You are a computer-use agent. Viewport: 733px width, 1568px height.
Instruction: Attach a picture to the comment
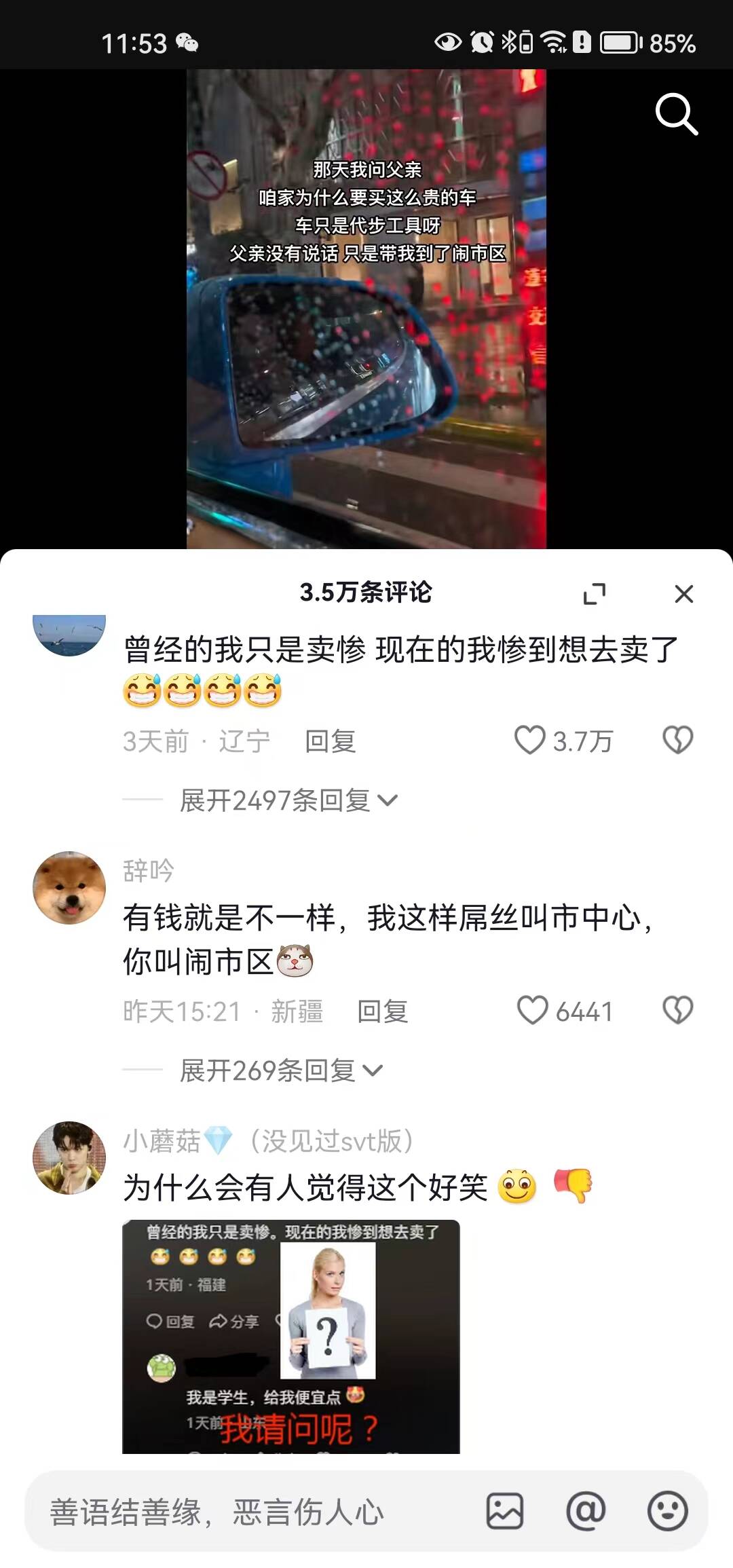click(504, 1512)
